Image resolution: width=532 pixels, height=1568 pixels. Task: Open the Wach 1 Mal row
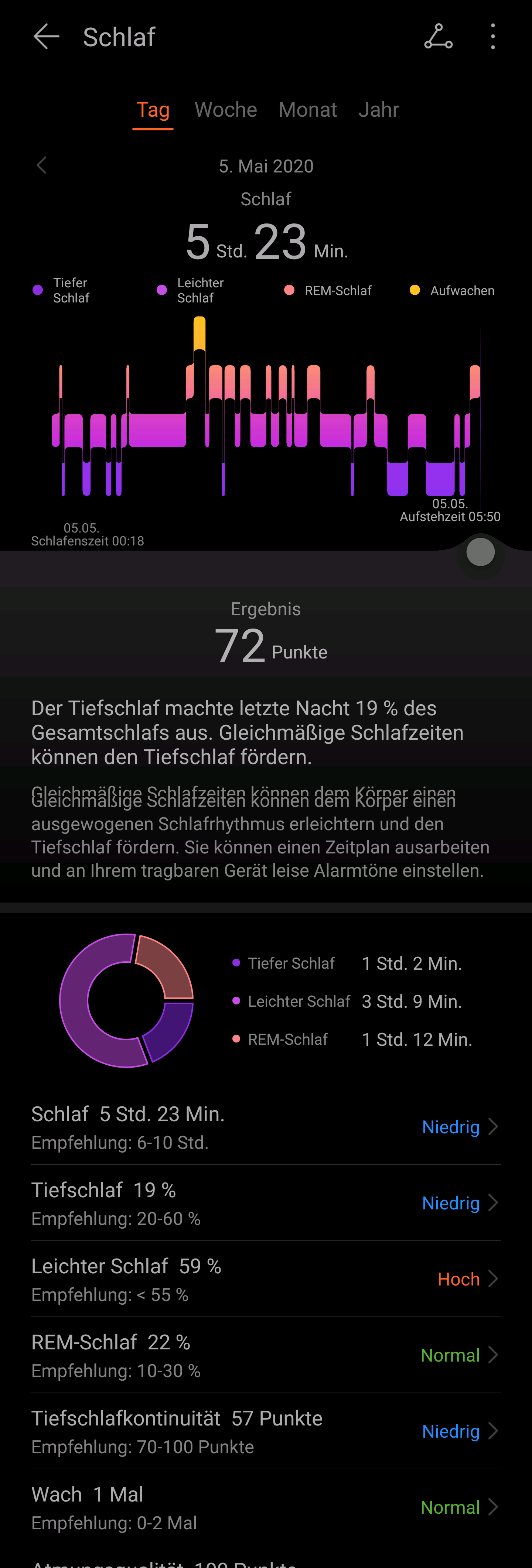[266, 1507]
